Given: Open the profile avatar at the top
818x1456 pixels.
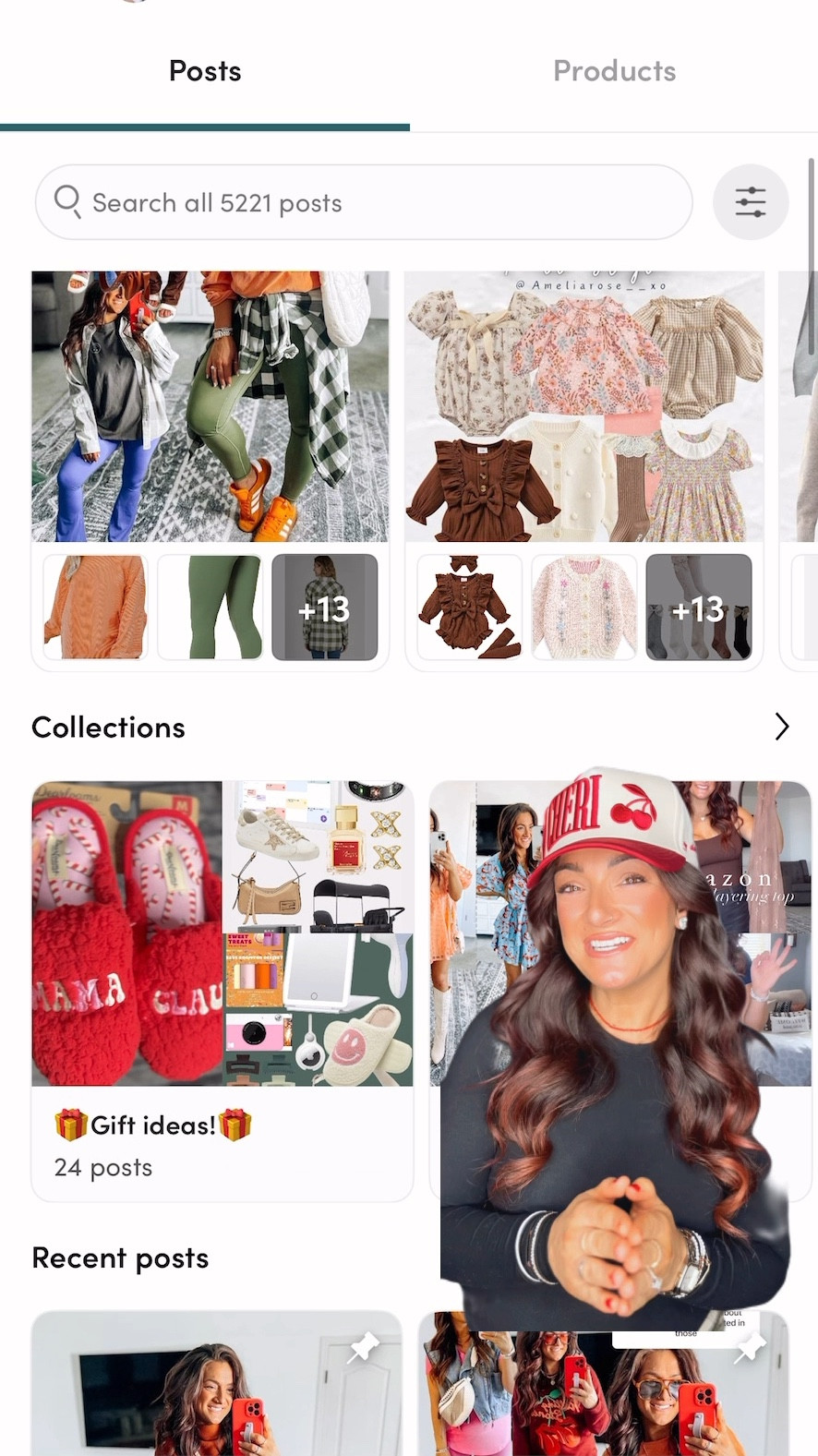Looking at the screenshot, I should point(132,5).
